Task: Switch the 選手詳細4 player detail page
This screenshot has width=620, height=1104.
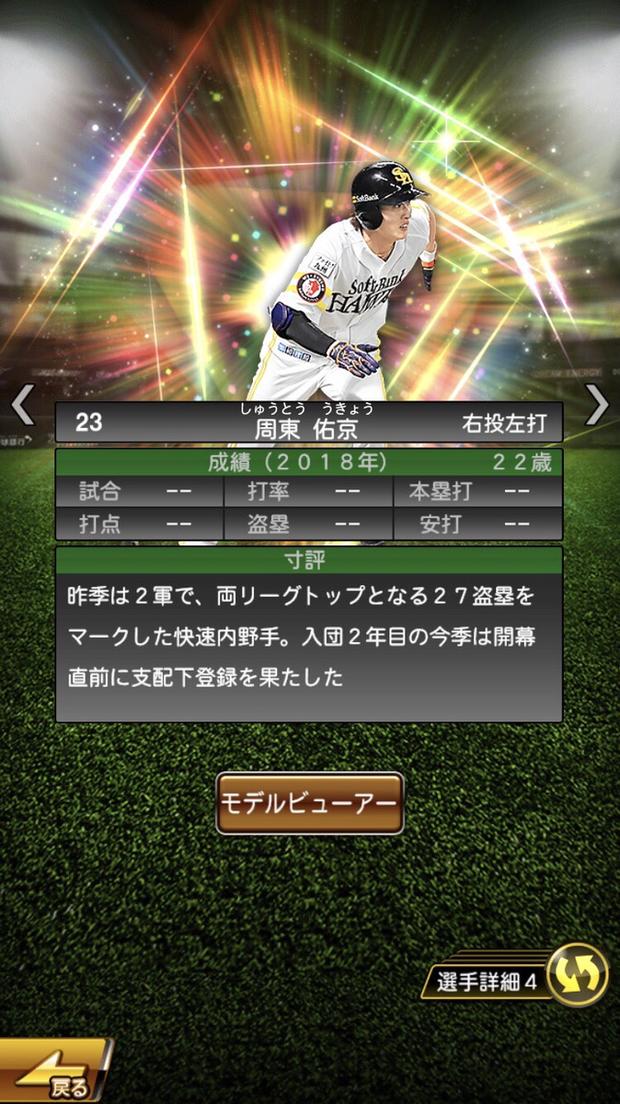Action: pos(577,975)
